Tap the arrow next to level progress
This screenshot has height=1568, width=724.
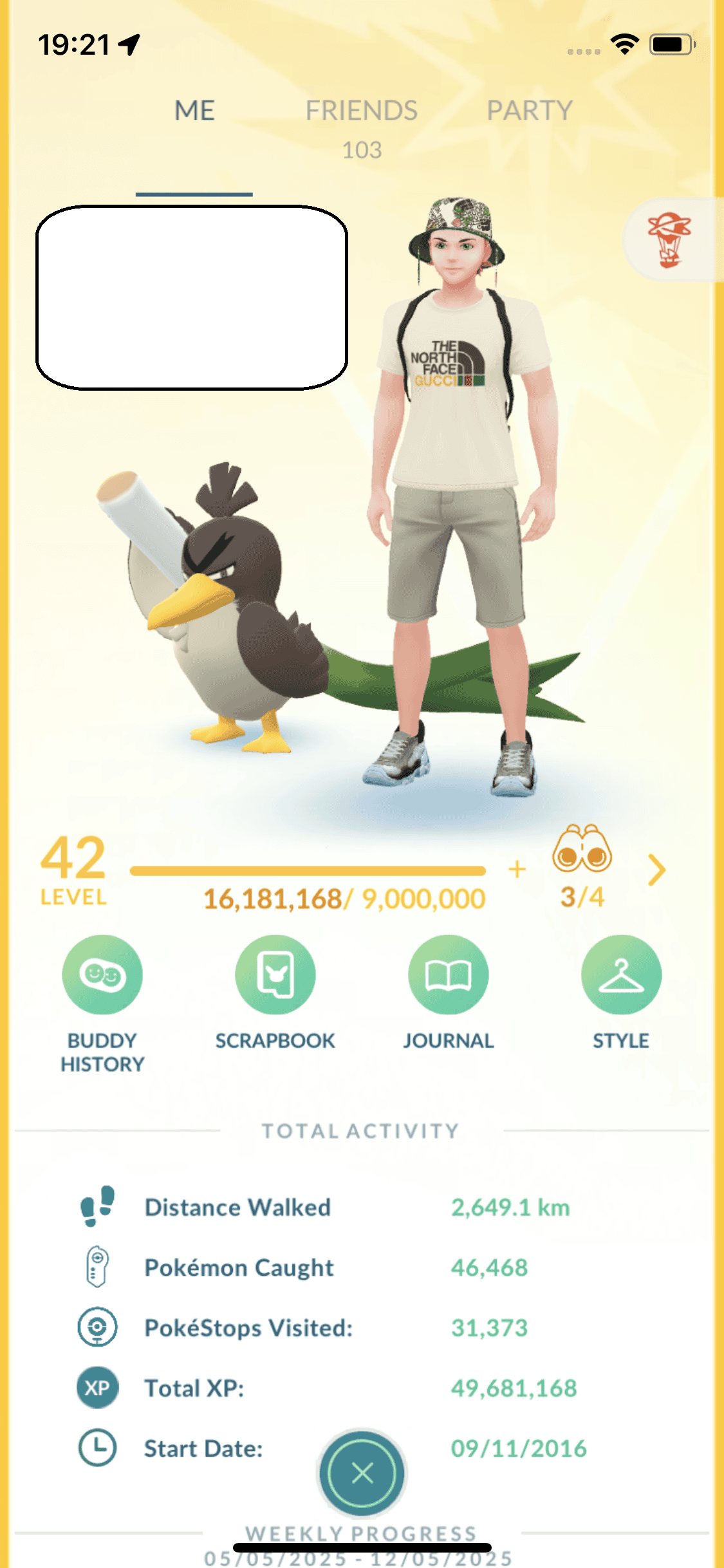pyautogui.click(x=656, y=870)
